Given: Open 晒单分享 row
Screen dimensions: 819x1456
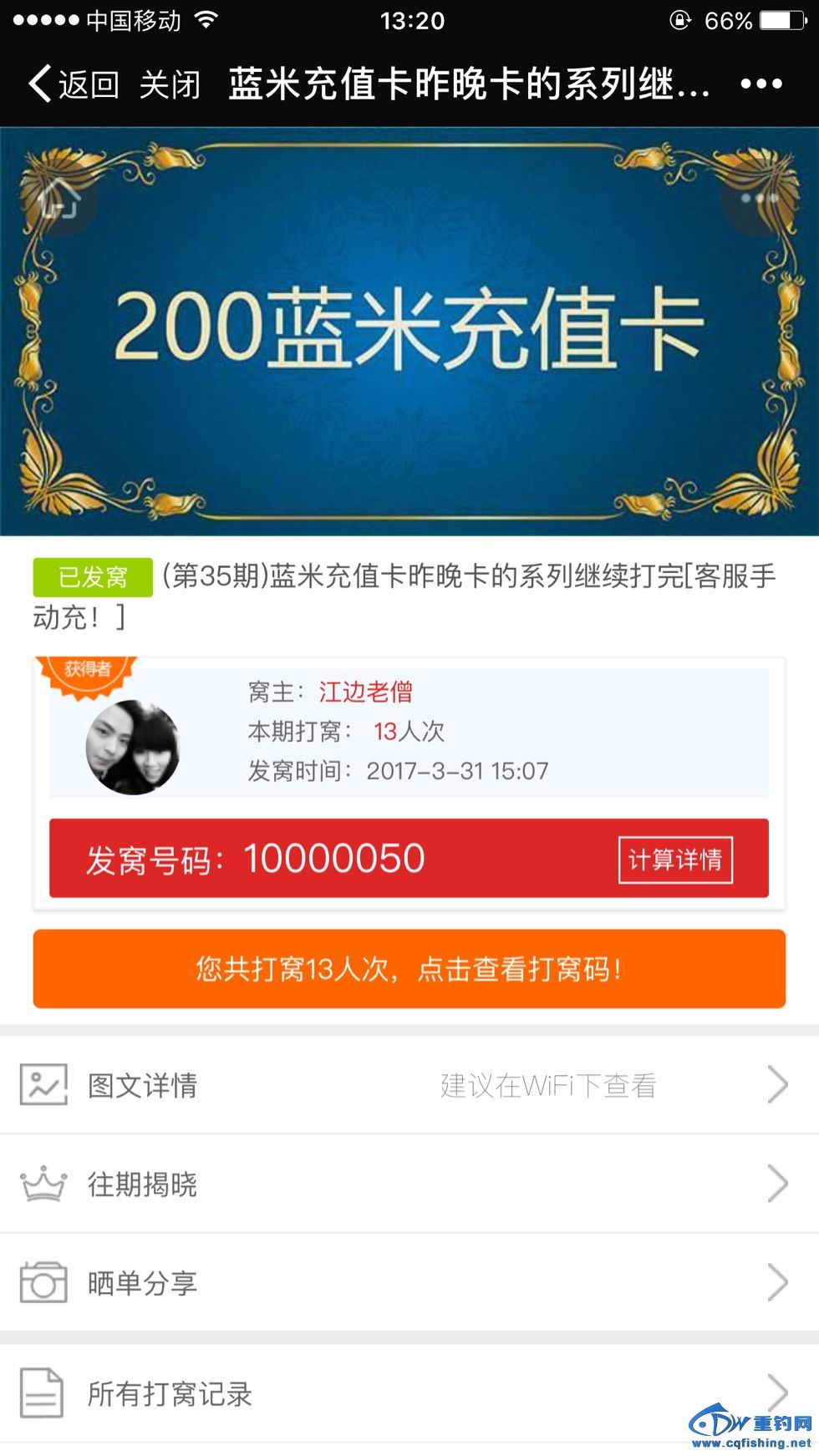Looking at the screenshot, I should (x=409, y=1282).
